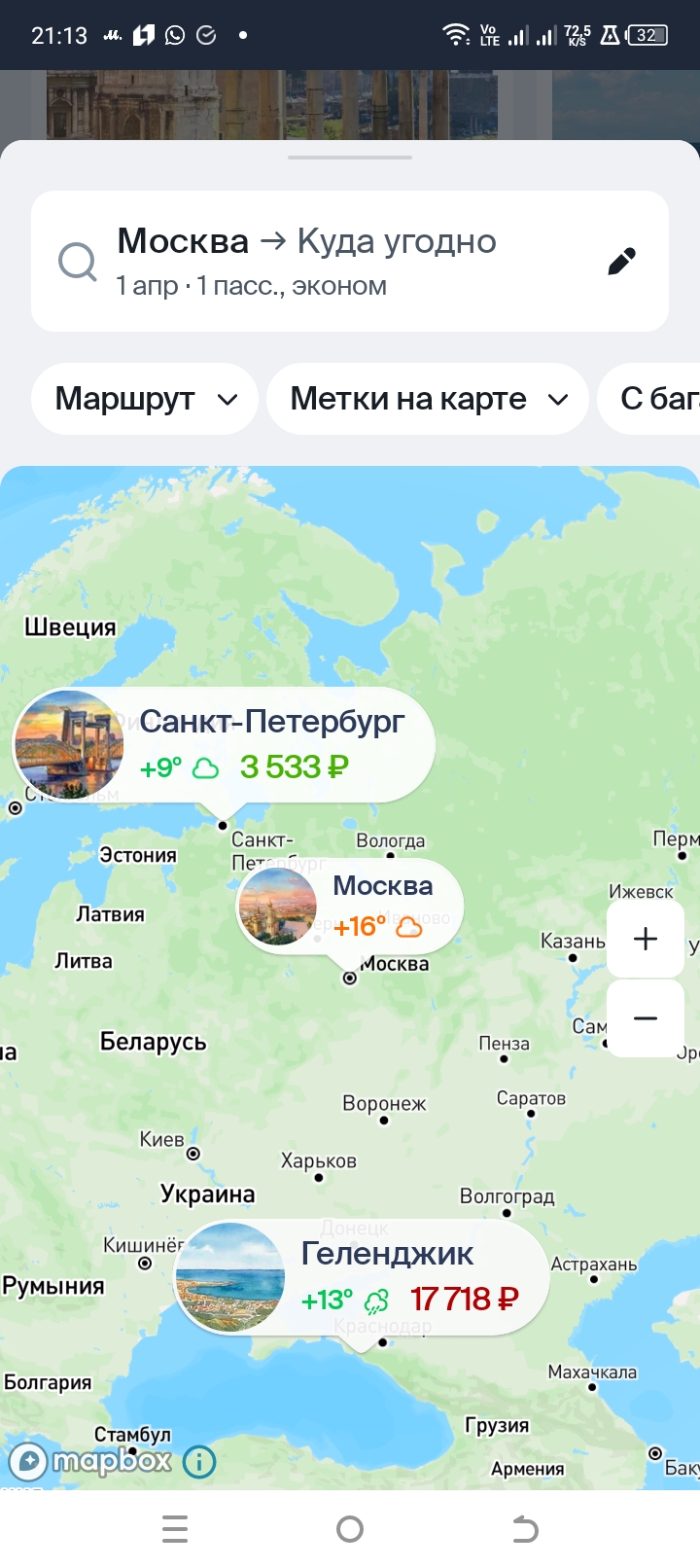
Task: Open the Геленджик flight card for 17 718 ₽
Action: (362, 1278)
